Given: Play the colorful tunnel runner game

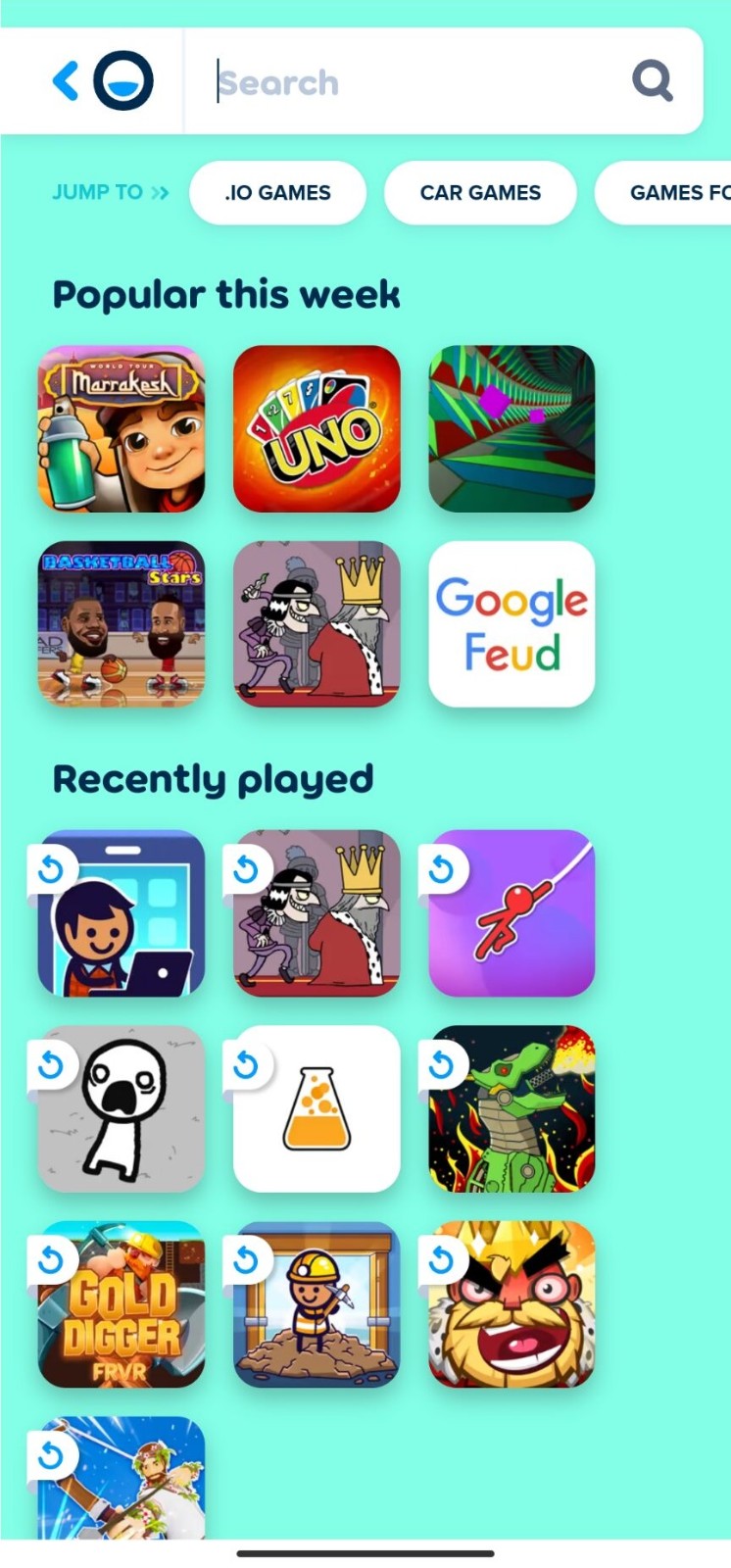Looking at the screenshot, I should pos(512,428).
